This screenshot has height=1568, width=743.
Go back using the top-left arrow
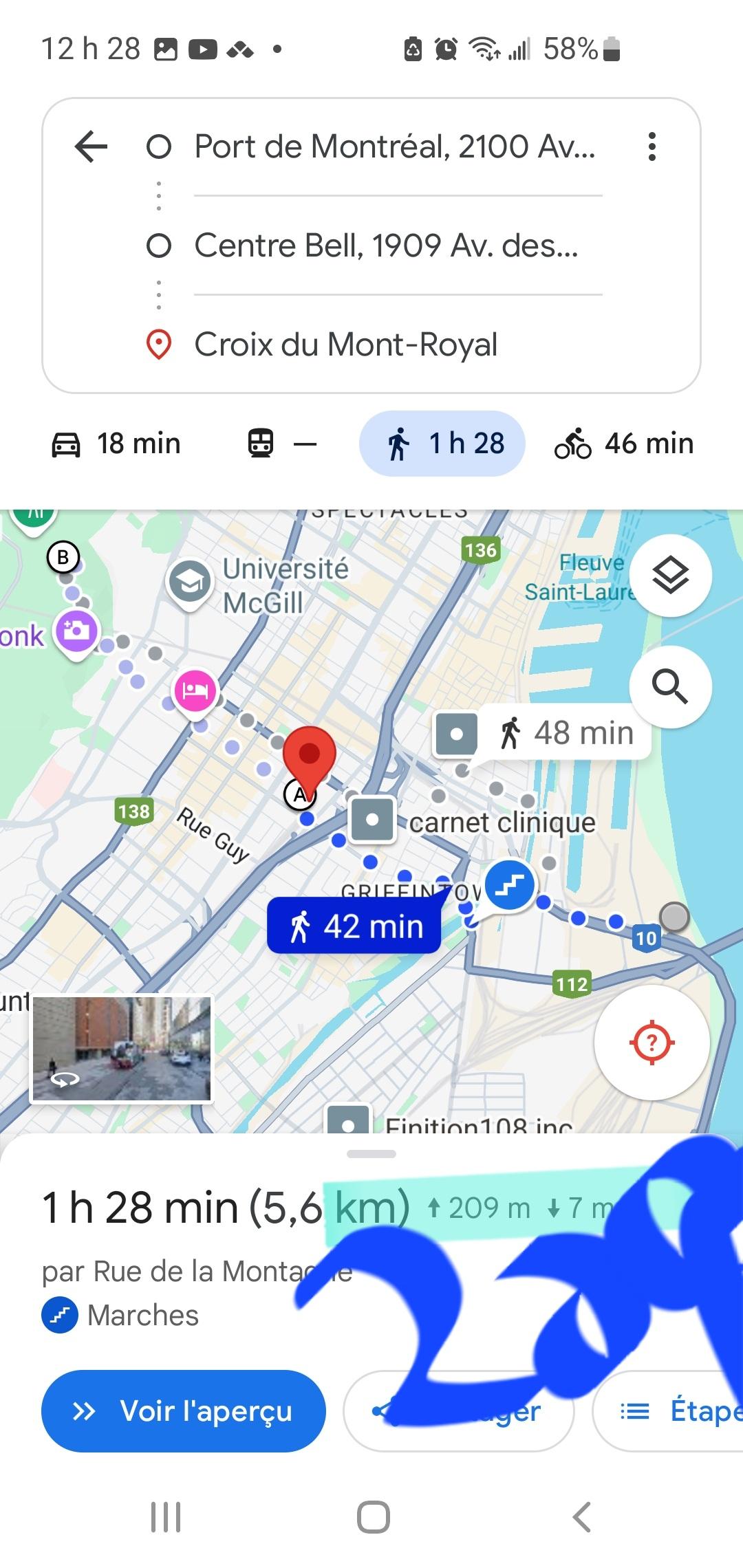[x=91, y=146]
